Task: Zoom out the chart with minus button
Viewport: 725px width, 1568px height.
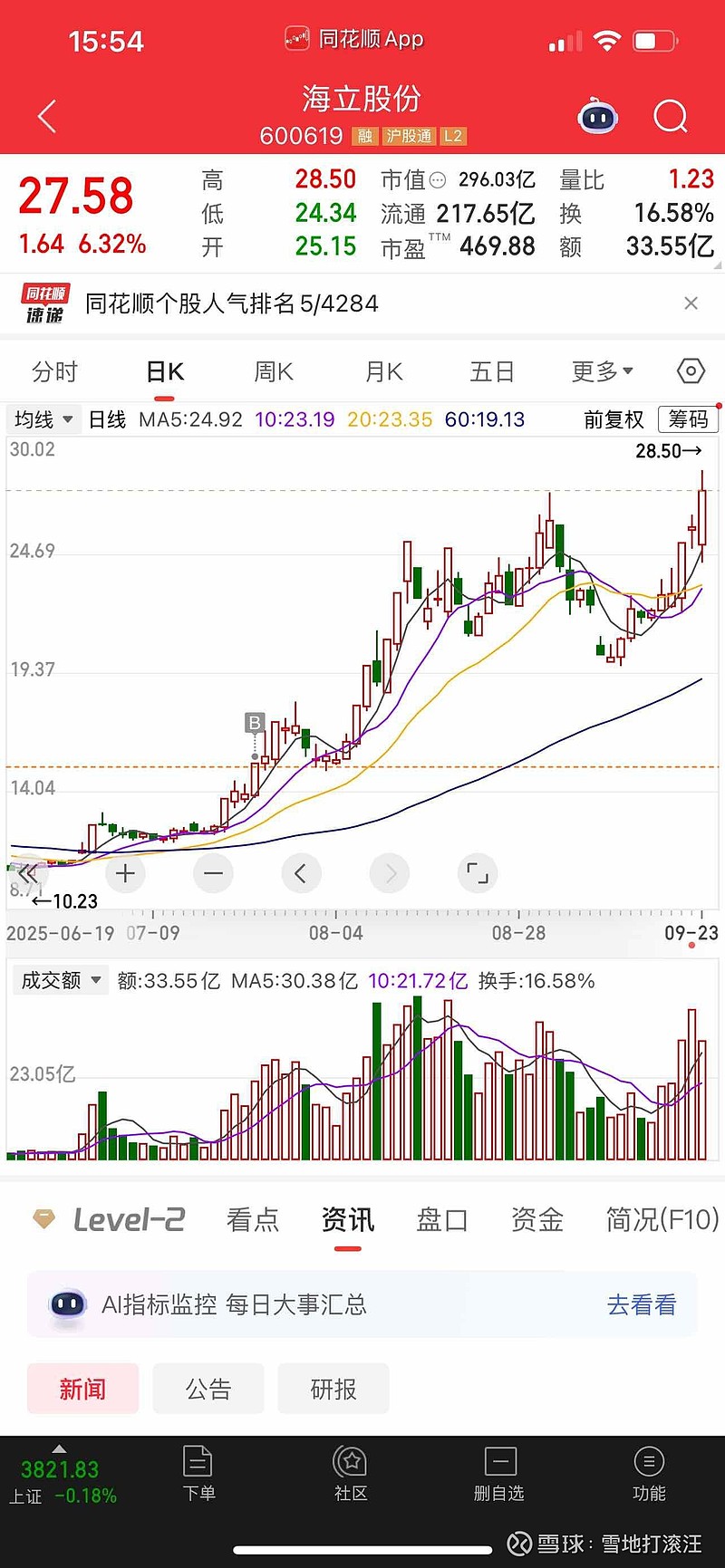Action: (x=214, y=873)
